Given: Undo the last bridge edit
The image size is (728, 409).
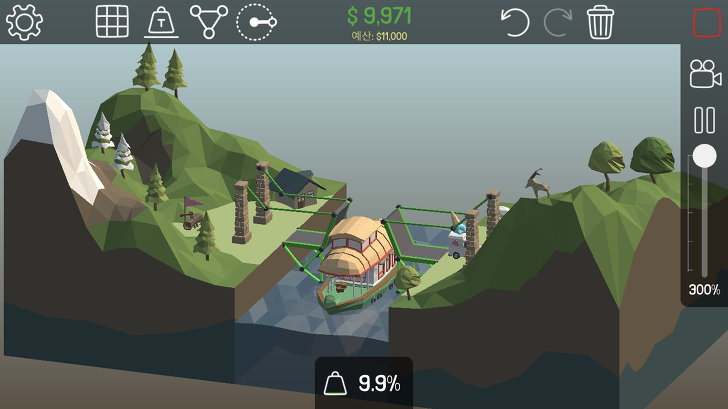Looking at the screenshot, I should coord(515,21).
